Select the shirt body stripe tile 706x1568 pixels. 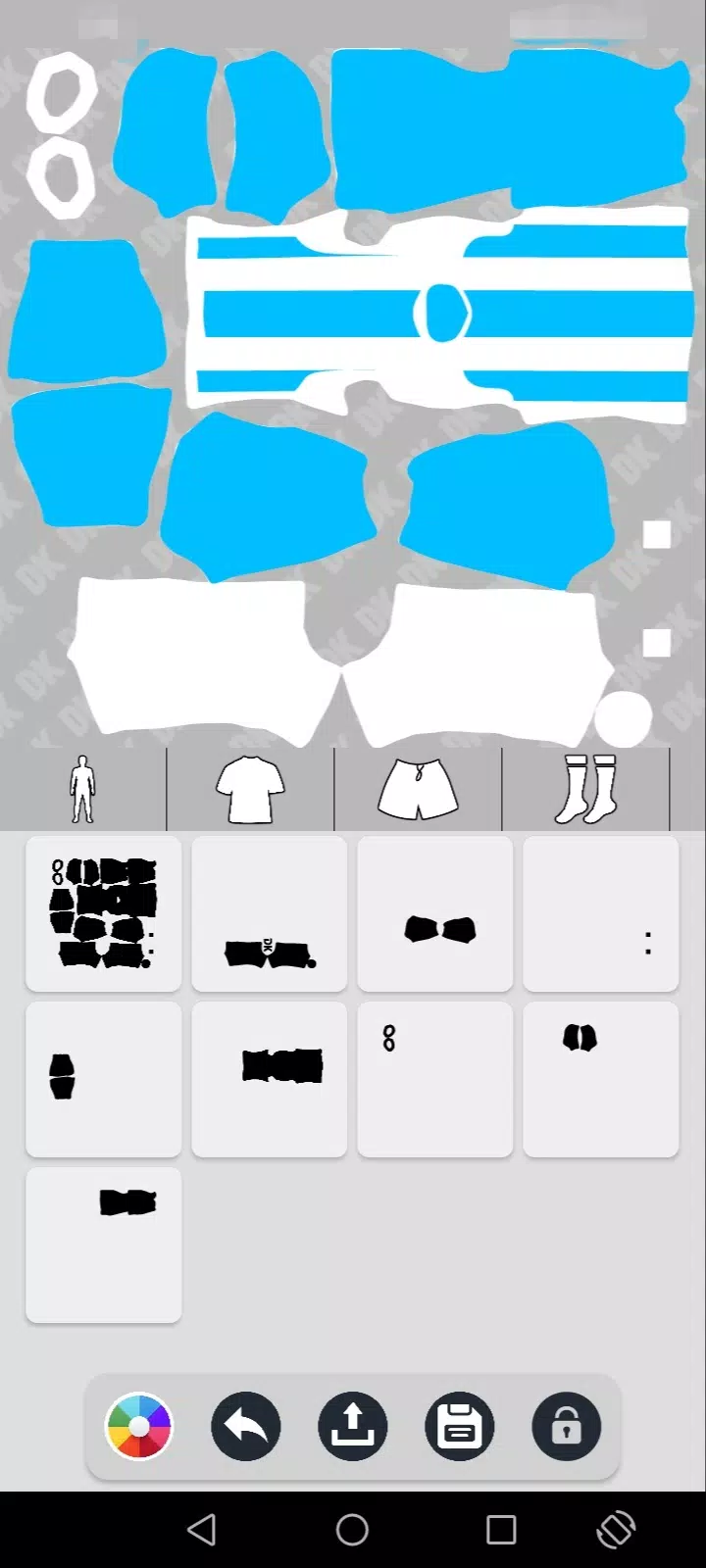pos(270,1079)
